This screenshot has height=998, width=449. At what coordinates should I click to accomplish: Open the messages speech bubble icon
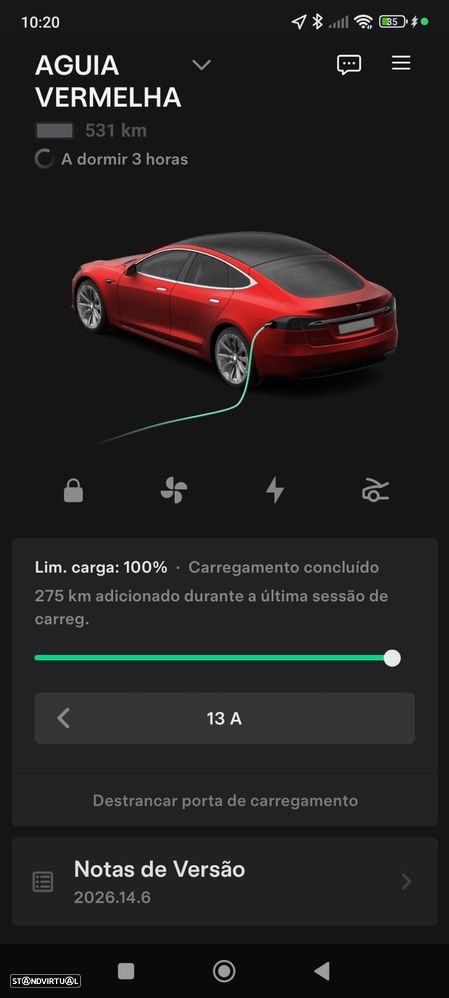[x=348, y=64]
